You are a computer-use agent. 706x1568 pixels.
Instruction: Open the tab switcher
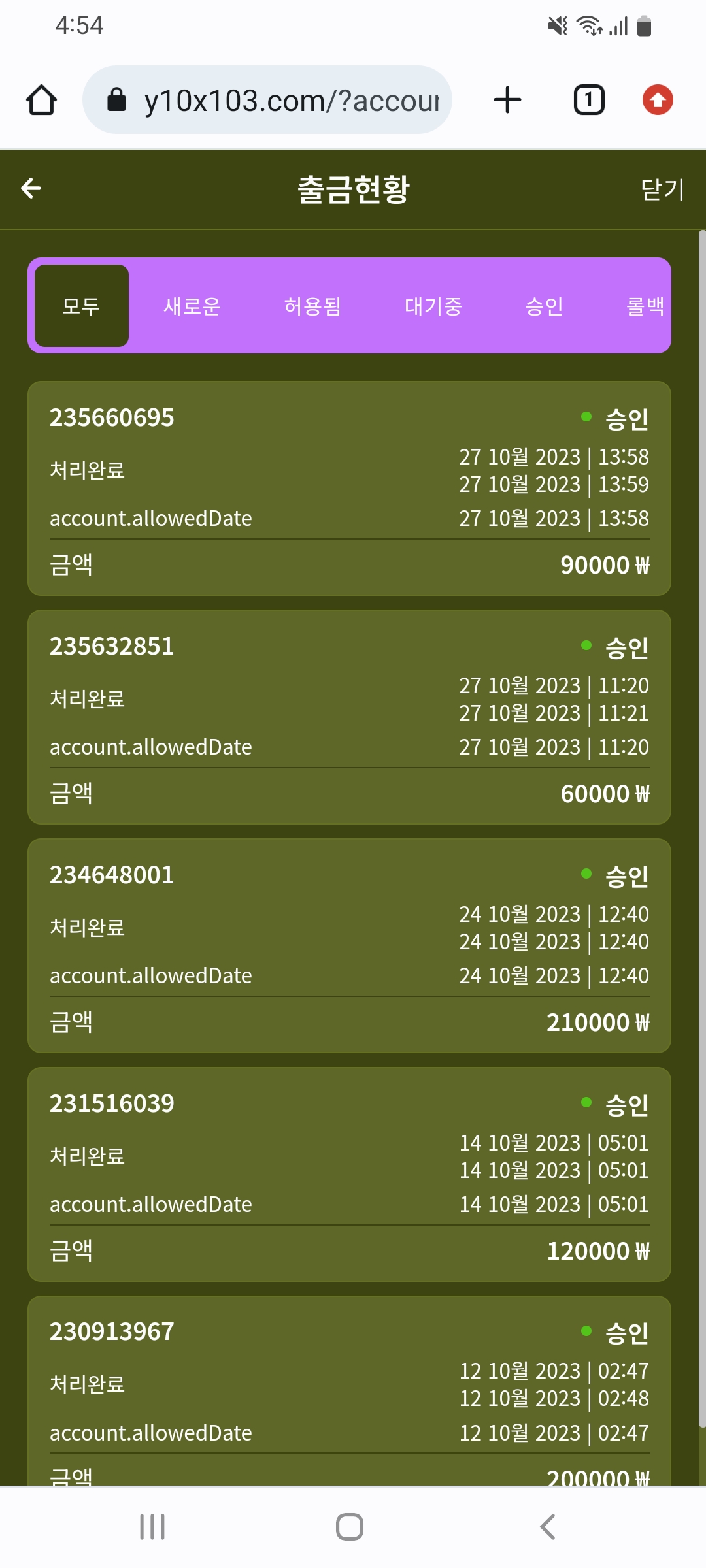pyautogui.click(x=589, y=100)
